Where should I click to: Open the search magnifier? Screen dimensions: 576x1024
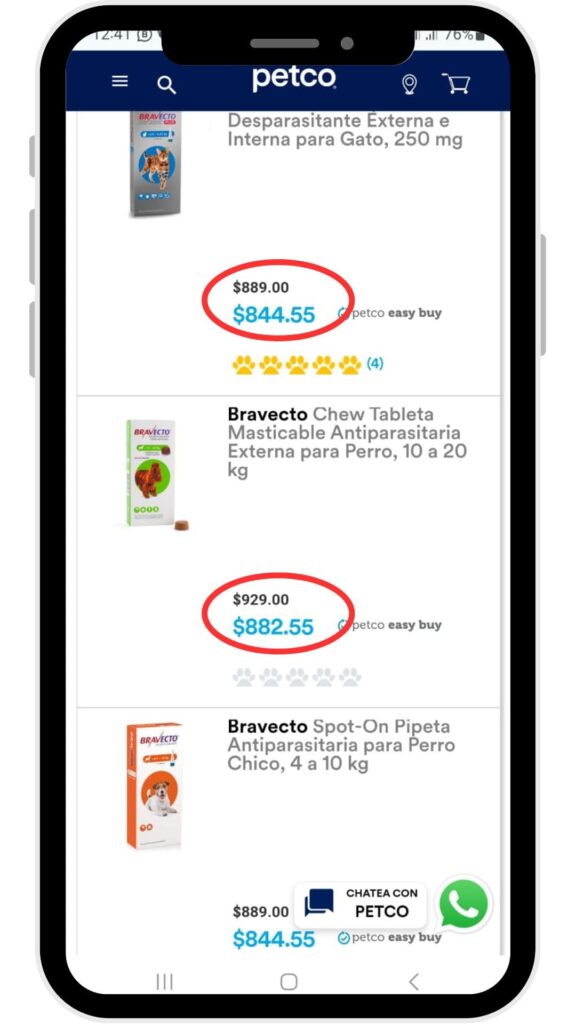click(167, 84)
